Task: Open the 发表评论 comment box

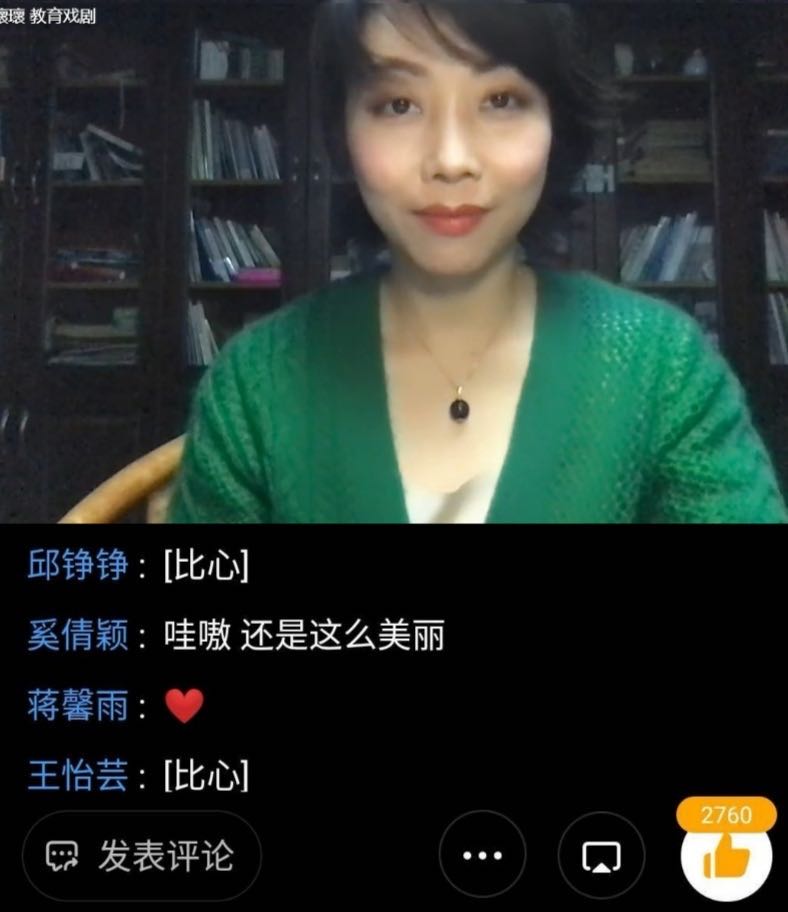Action: click(142, 856)
